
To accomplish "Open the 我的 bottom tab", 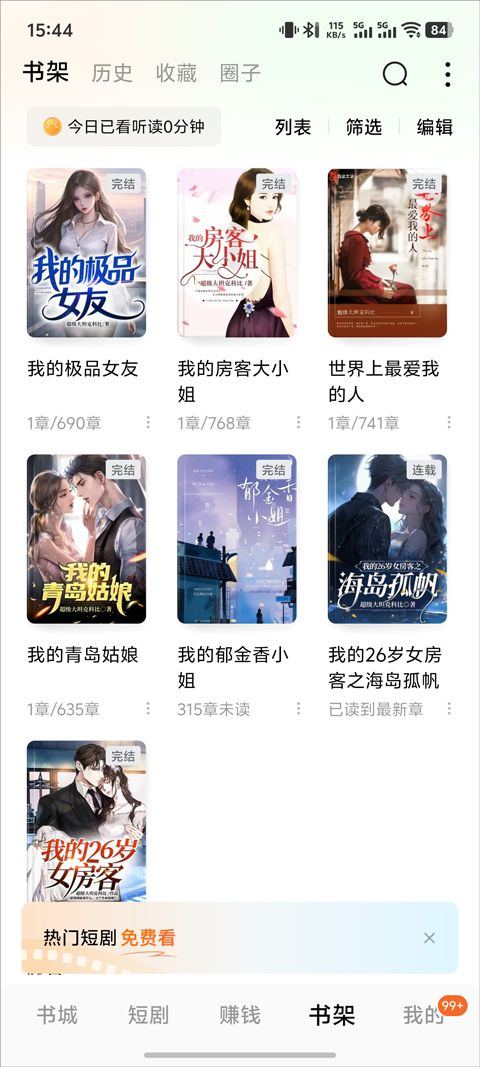I will click(x=423, y=1015).
